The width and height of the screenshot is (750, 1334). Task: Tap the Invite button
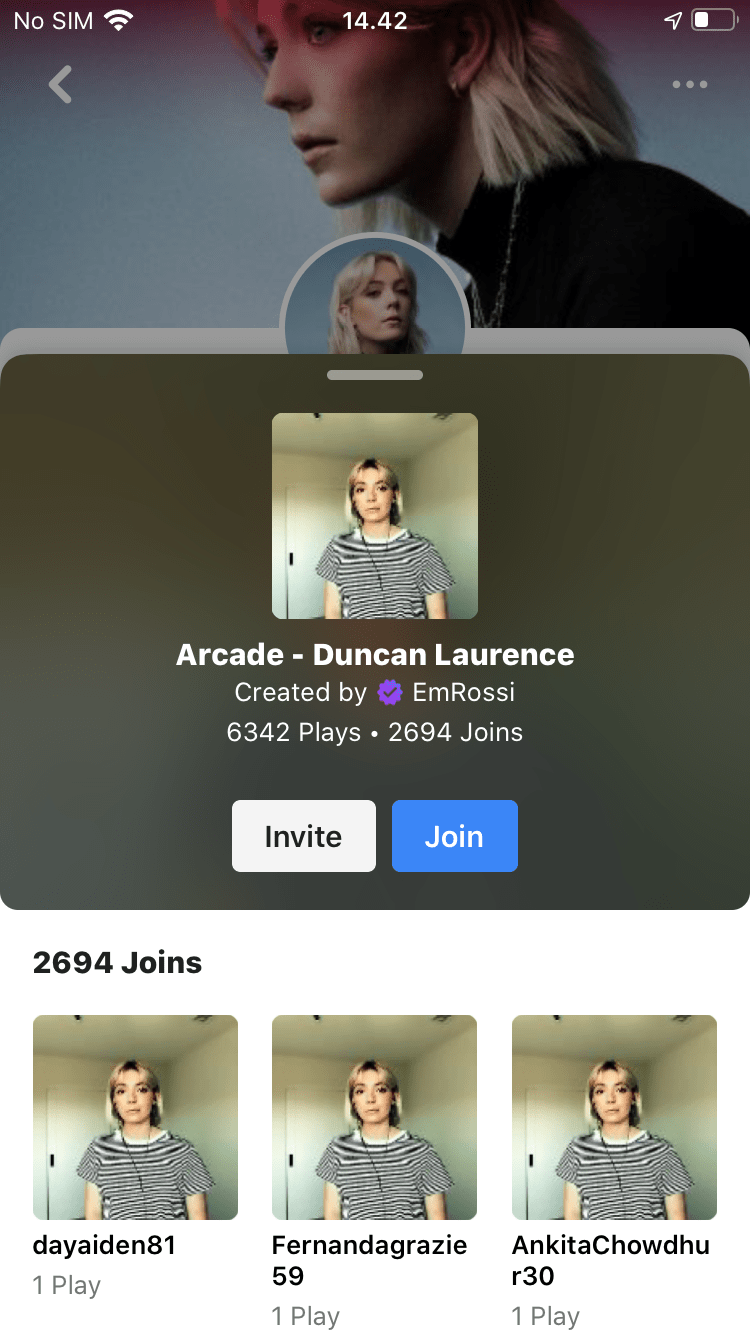coord(304,836)
